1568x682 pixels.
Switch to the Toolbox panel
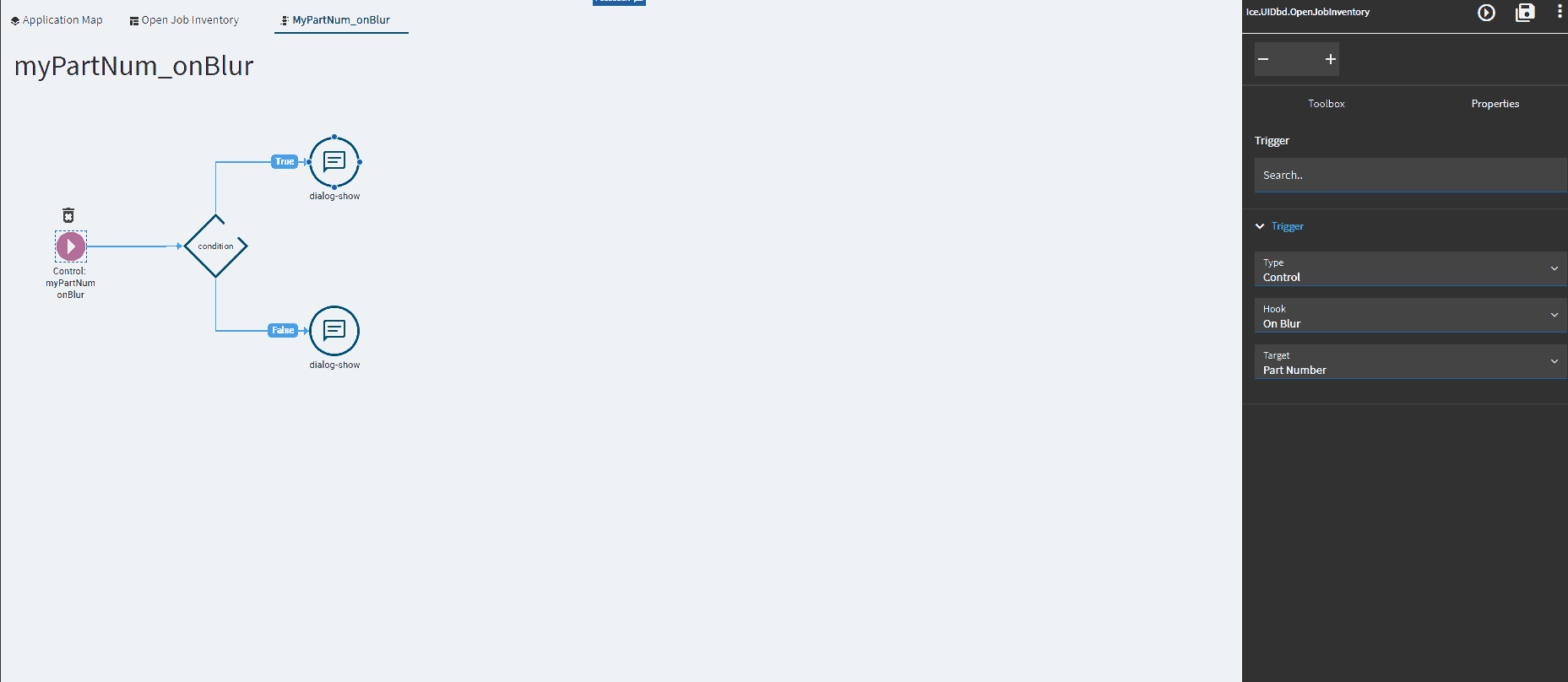(1326, 104)
